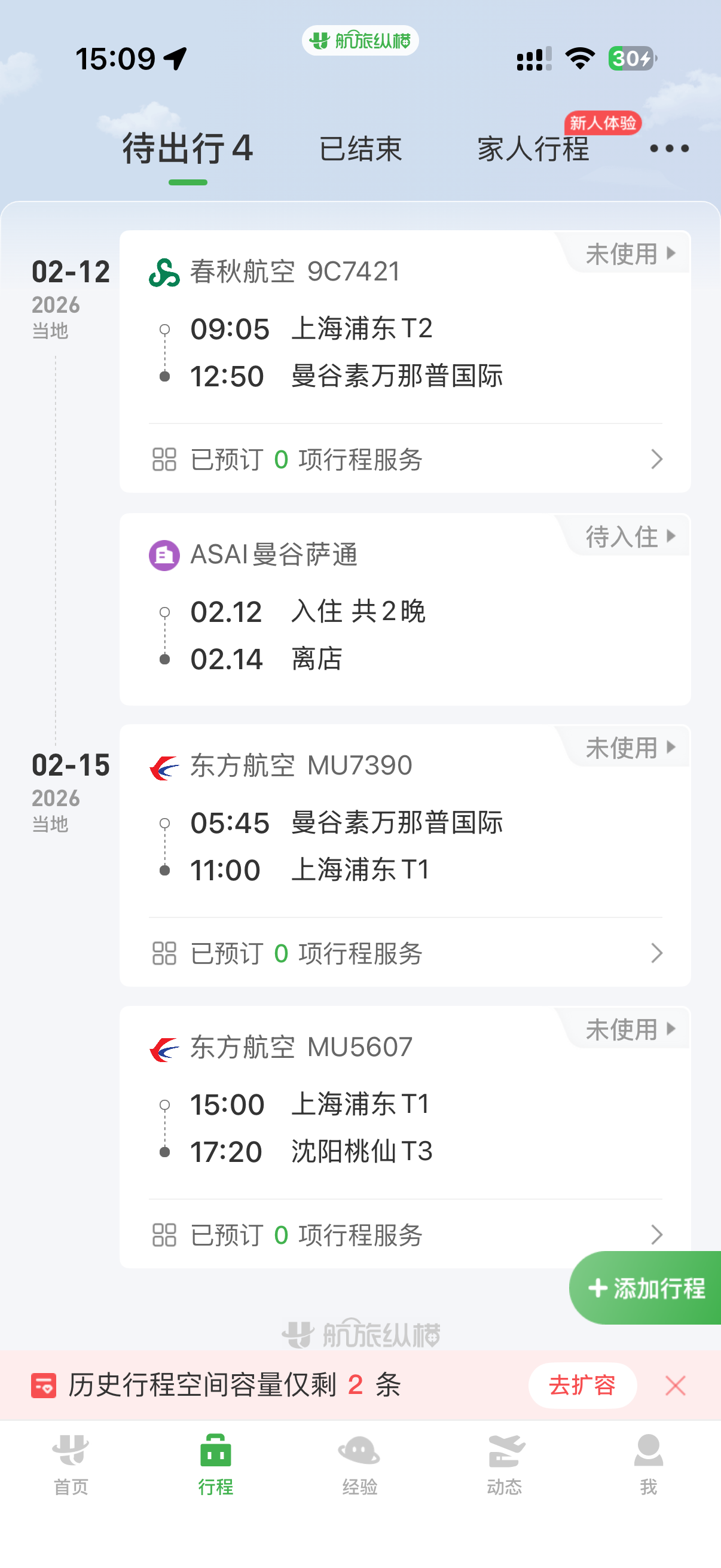View booked trip services for flight 9C7421
This screenshot has width=721, height=1568.
405,459
